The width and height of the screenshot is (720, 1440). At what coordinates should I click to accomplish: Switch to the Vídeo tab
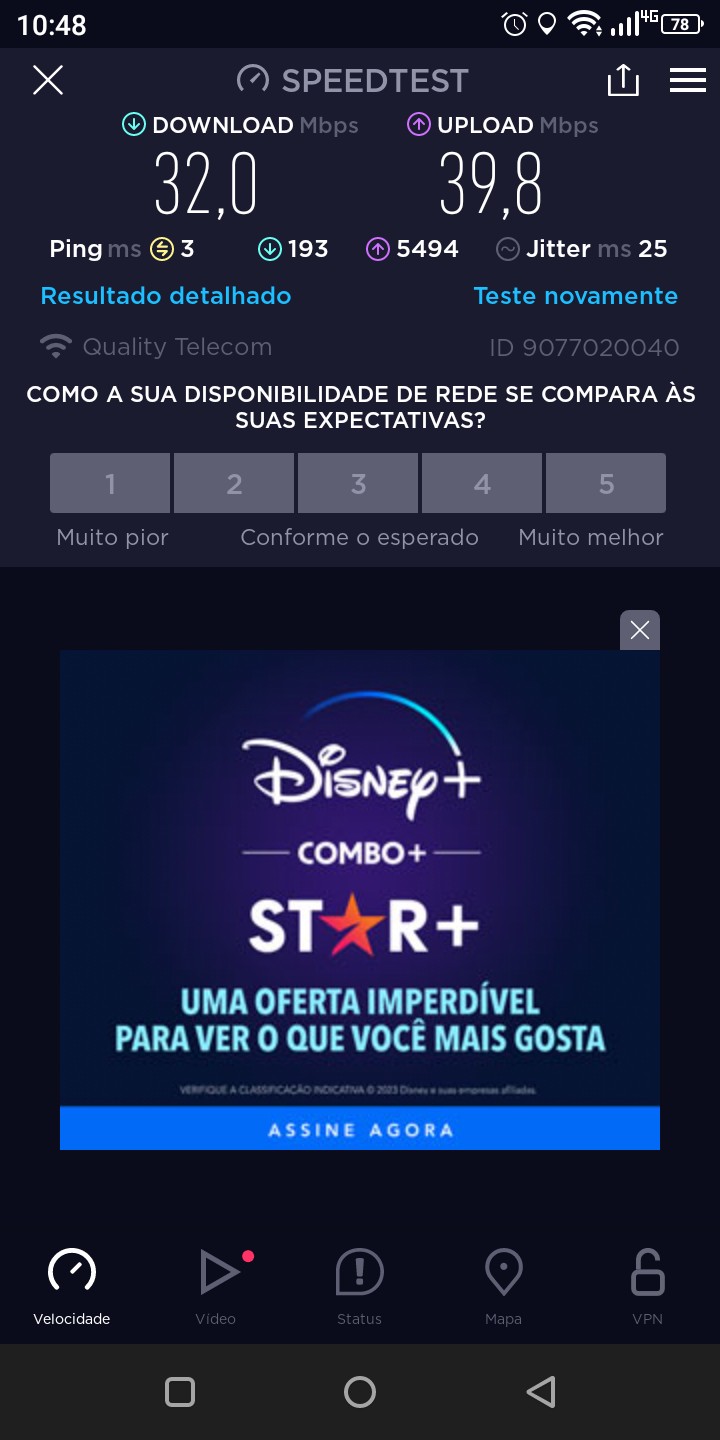[216, 1285]
